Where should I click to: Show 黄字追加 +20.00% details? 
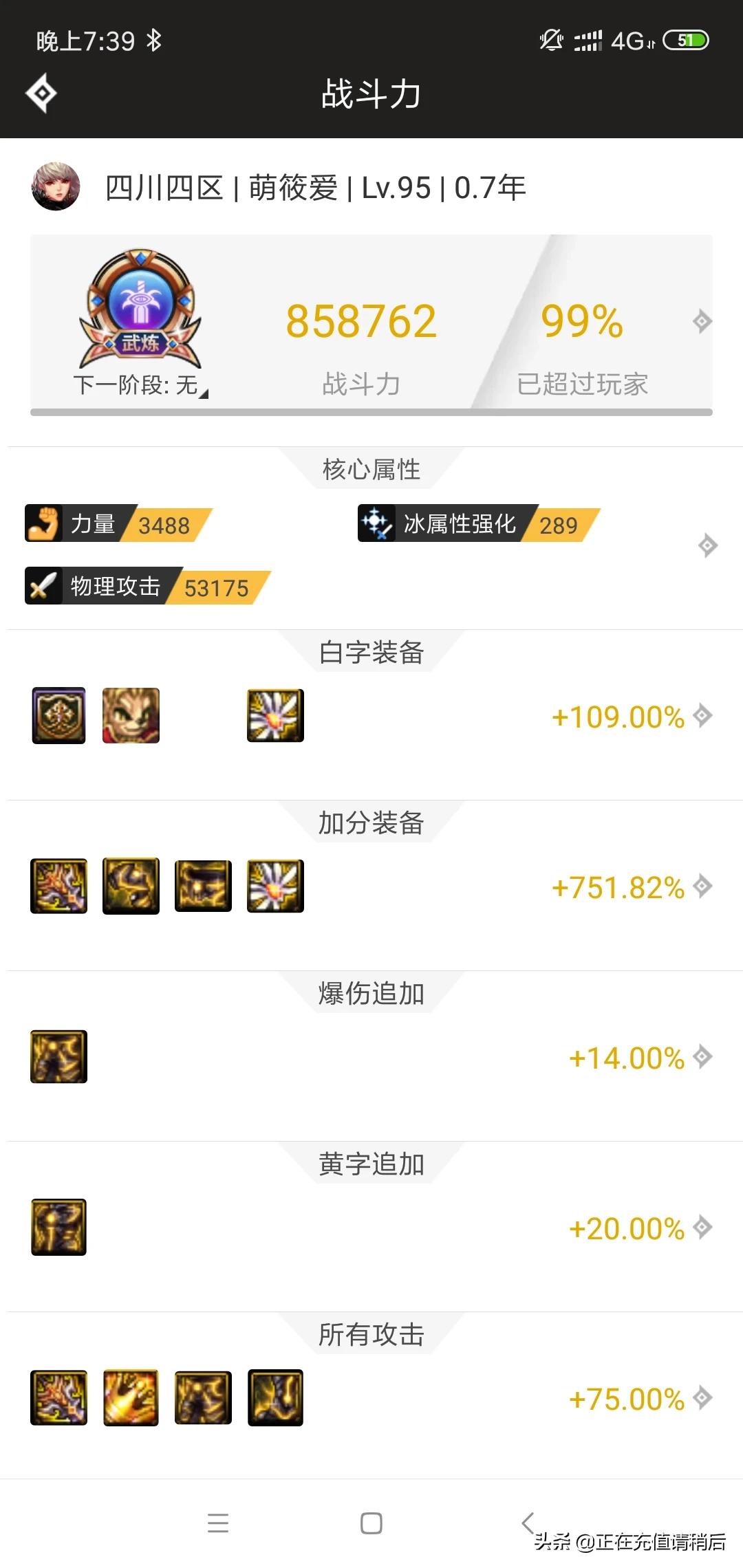point(702,1228)
